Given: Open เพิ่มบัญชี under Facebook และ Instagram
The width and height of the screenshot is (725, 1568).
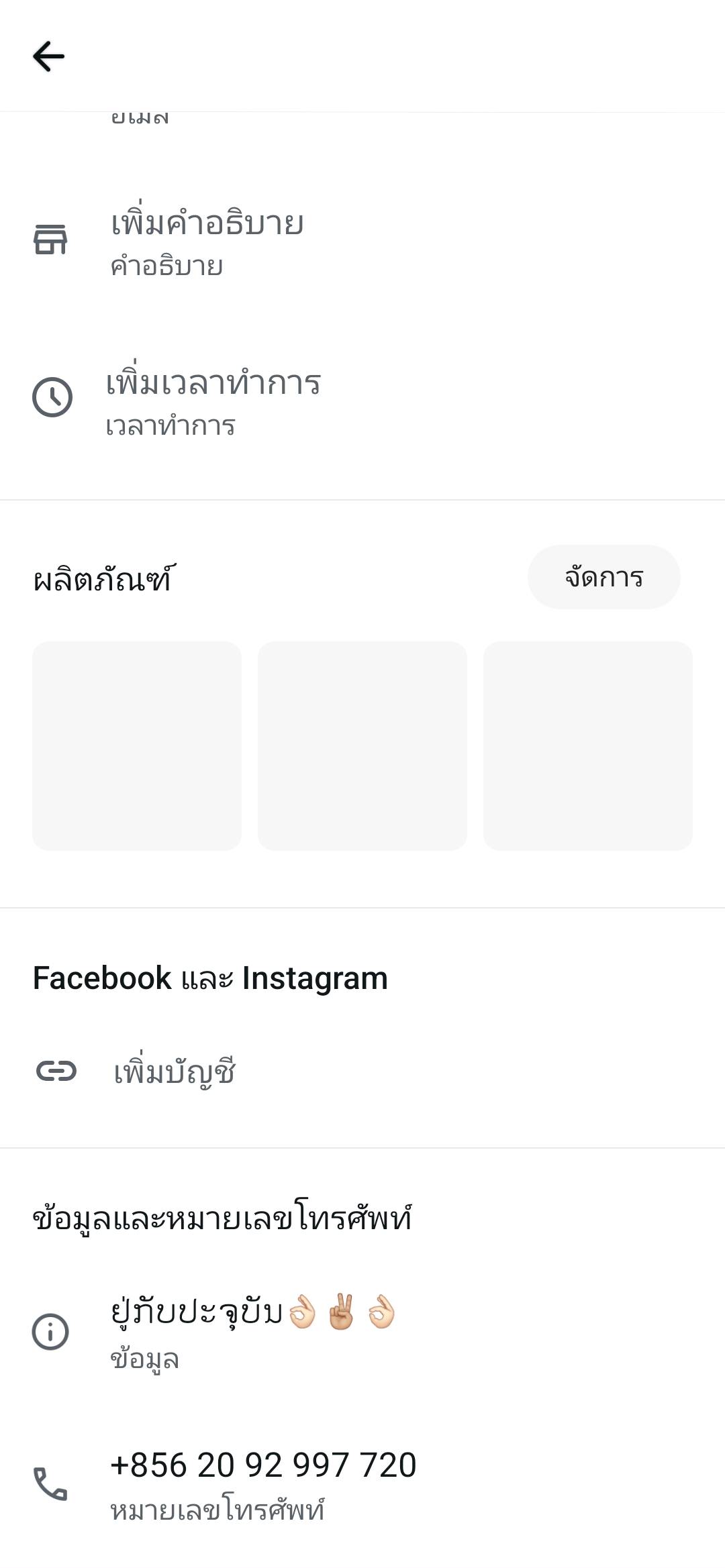Looking at the screenshot, I should click(x=362, y=1072).
